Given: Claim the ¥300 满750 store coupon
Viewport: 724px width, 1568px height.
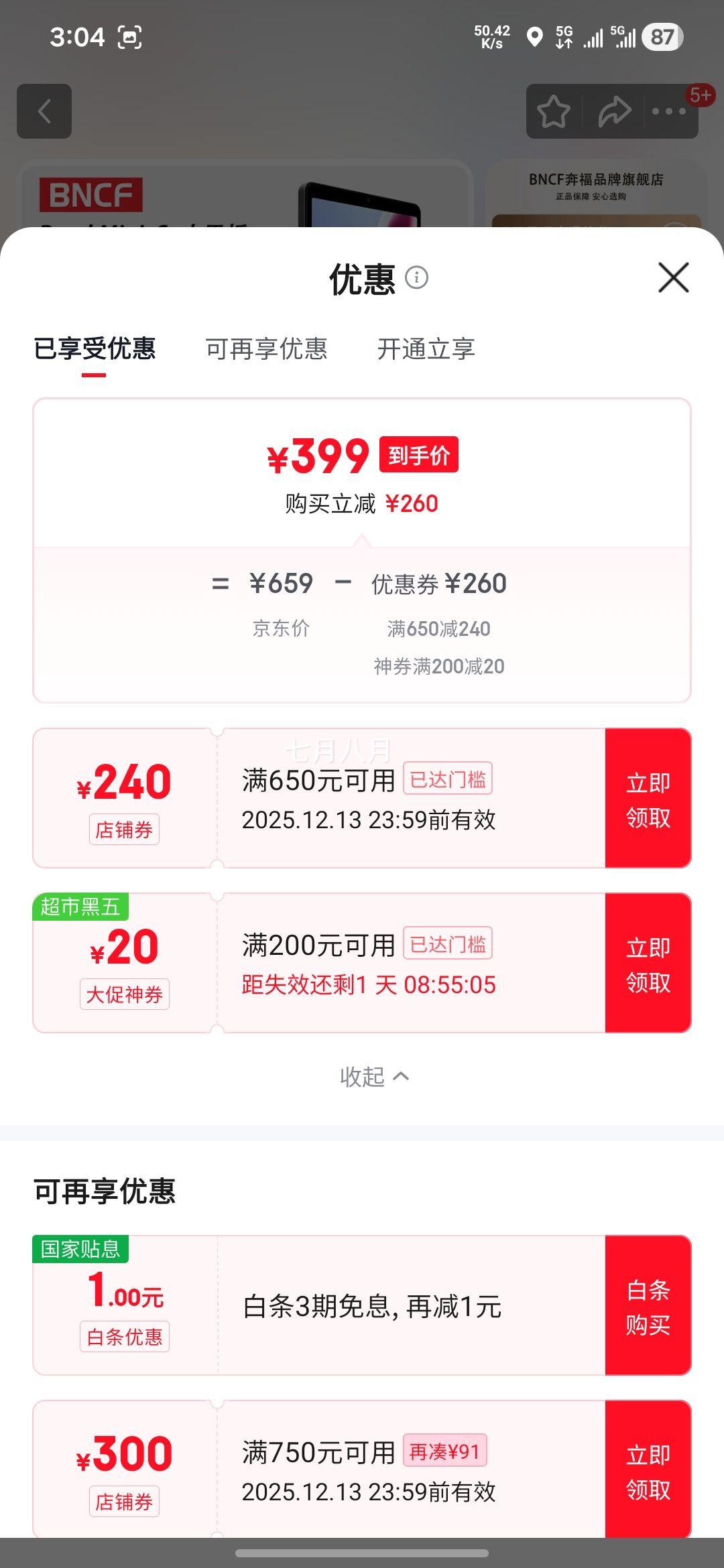Looking at the screenshot, I should coord(647,1471).
